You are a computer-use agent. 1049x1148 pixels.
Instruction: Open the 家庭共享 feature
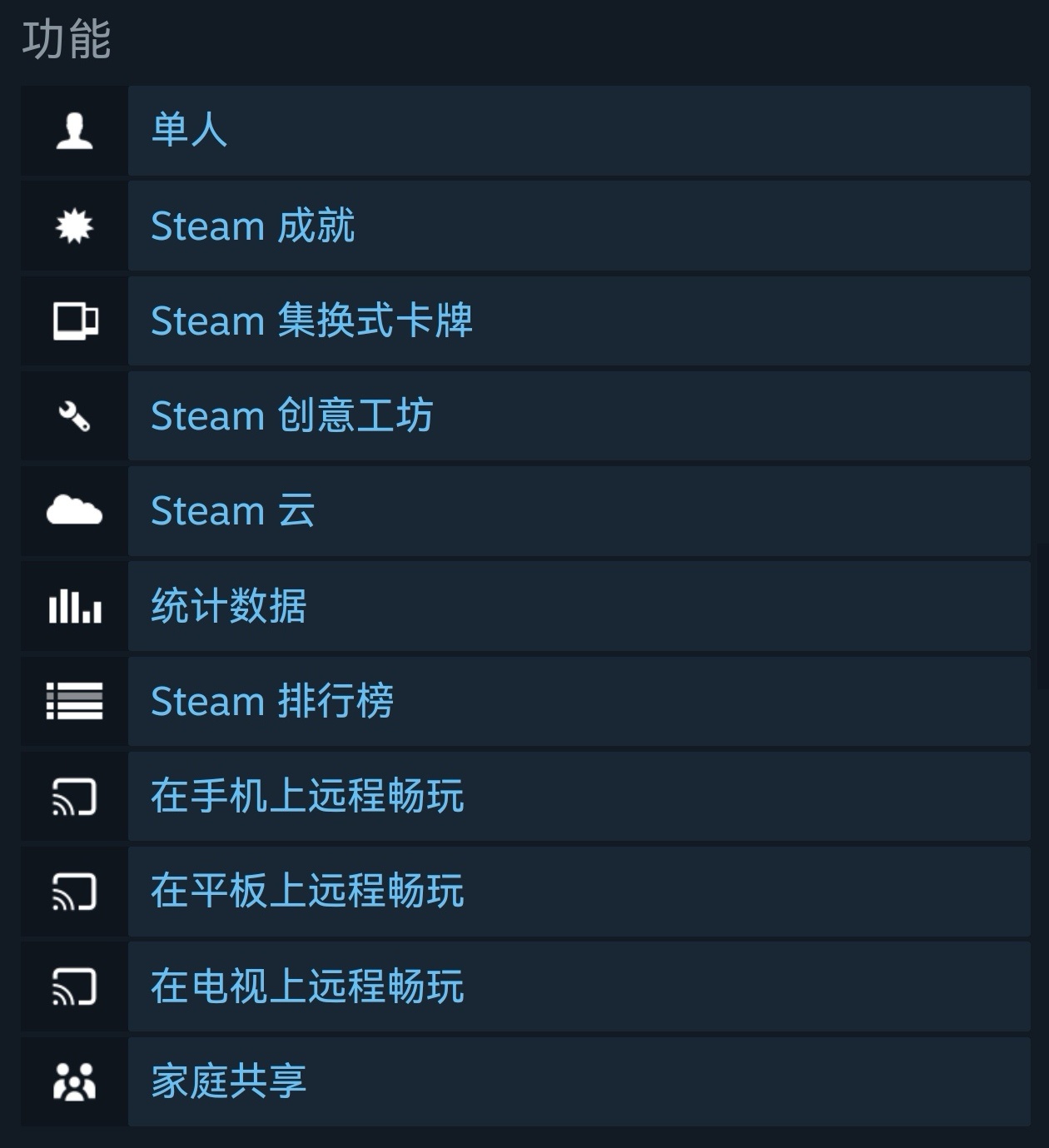pyautogui.click(x=228, y=1081)
